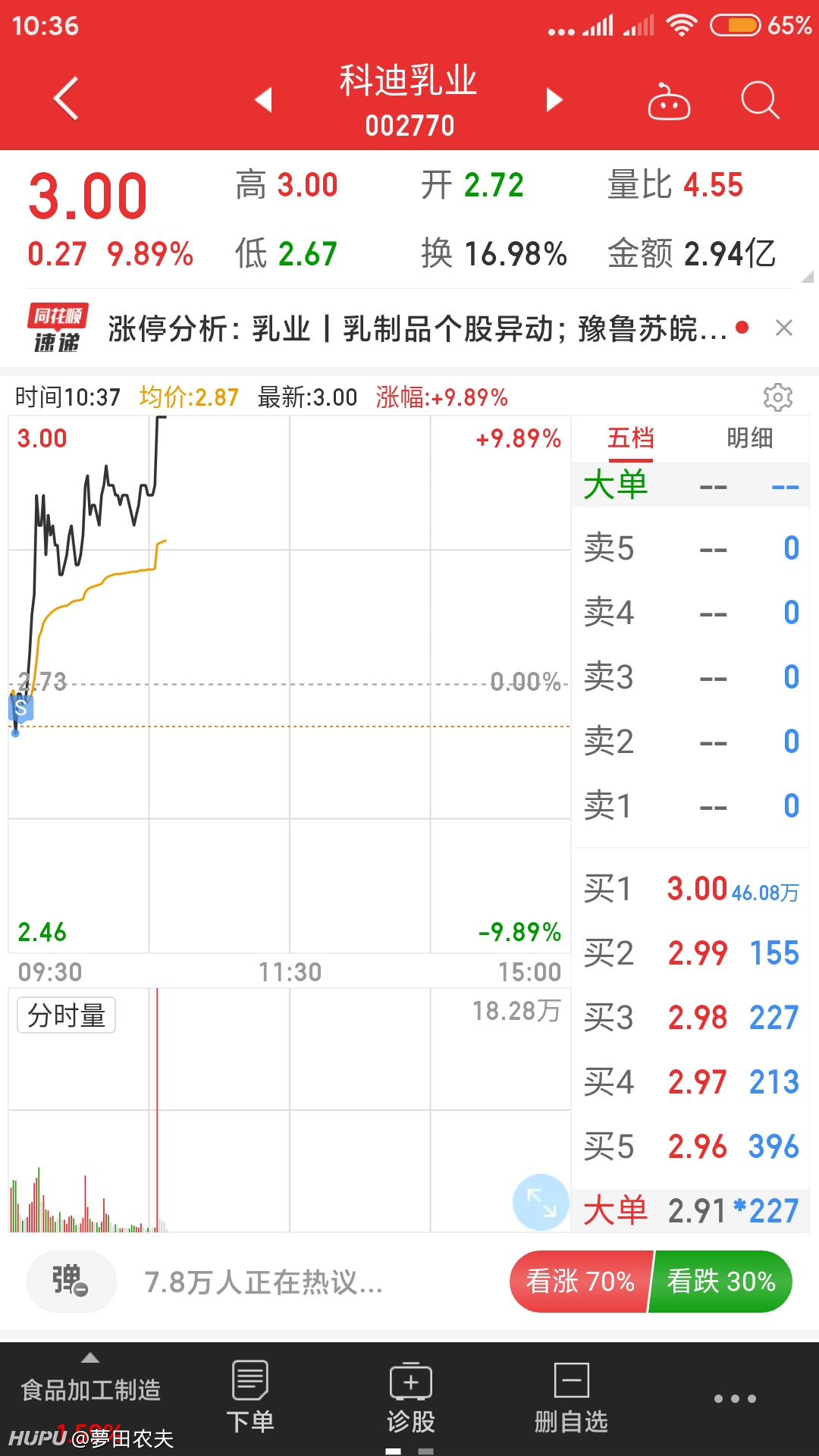Tap 删自选 to remove from watchlist
The image size is (819, 1456).
click(572, 1397)
